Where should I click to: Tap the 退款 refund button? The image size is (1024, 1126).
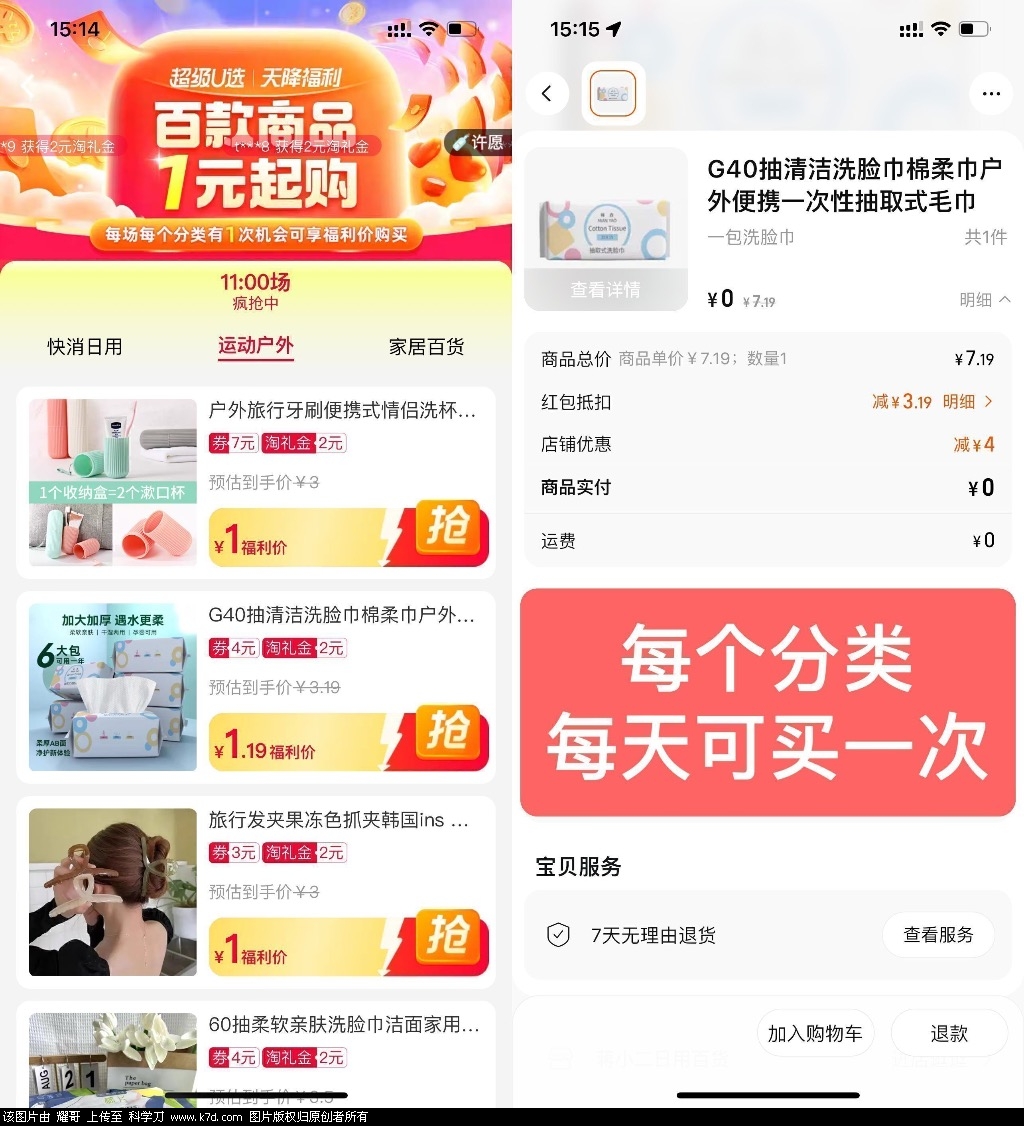coord(949,1034)
